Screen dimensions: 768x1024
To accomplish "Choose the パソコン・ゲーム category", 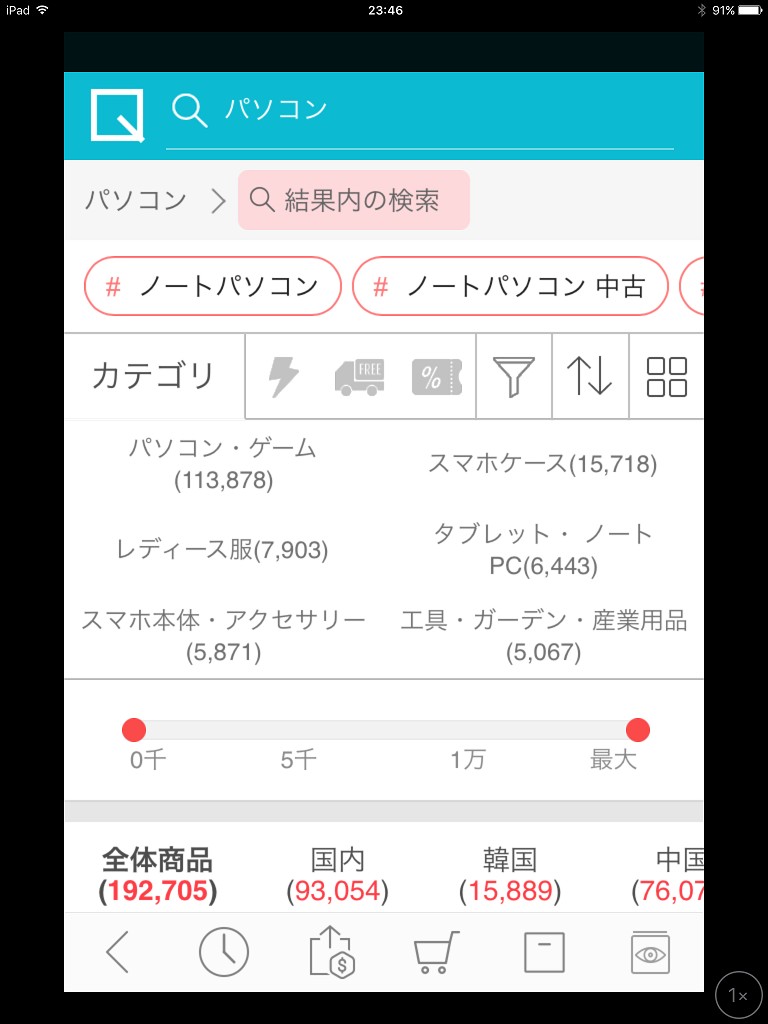I will [x=222, y=464].
